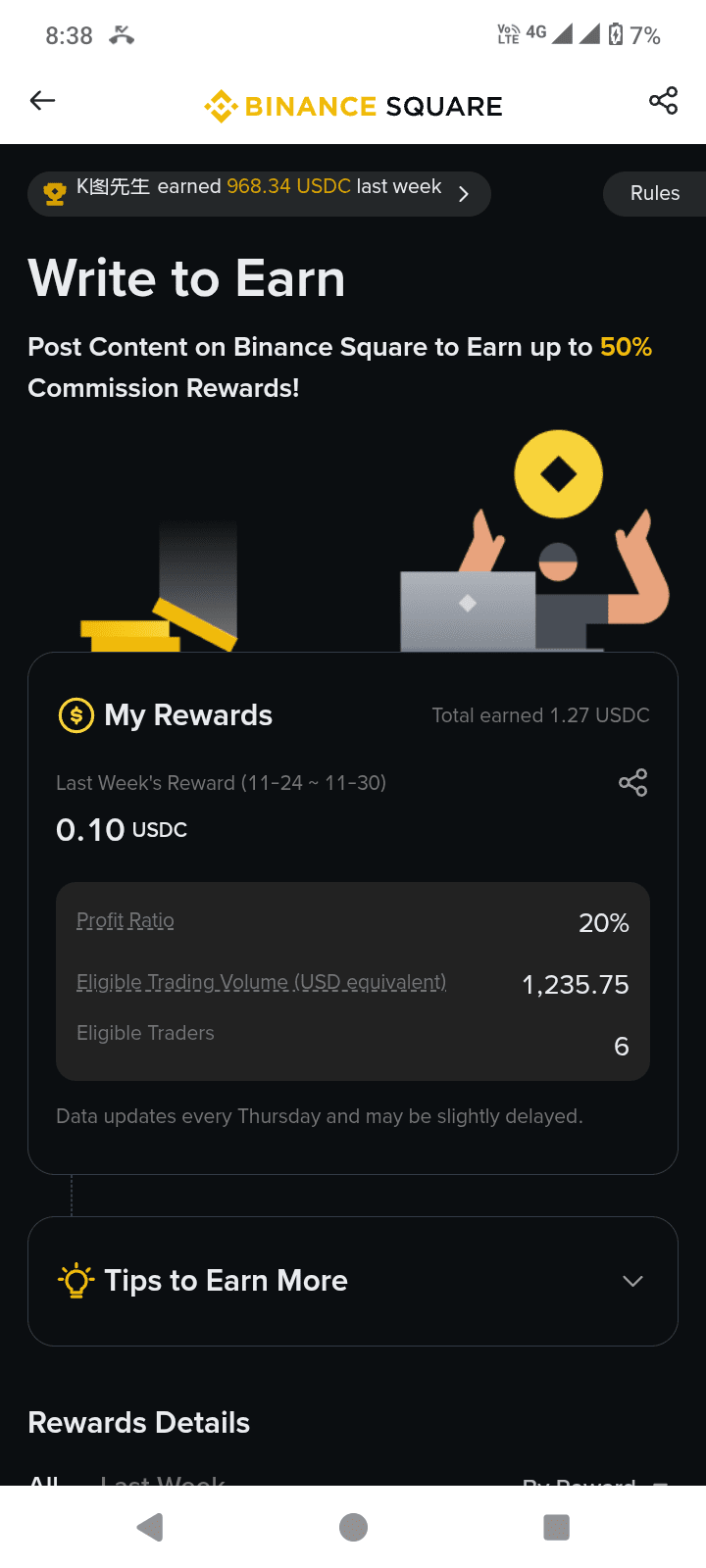Image resolution: width=706 pixels, height=1568 pixels.
Task: Share last week's reward
Action: tap(632, 782)
